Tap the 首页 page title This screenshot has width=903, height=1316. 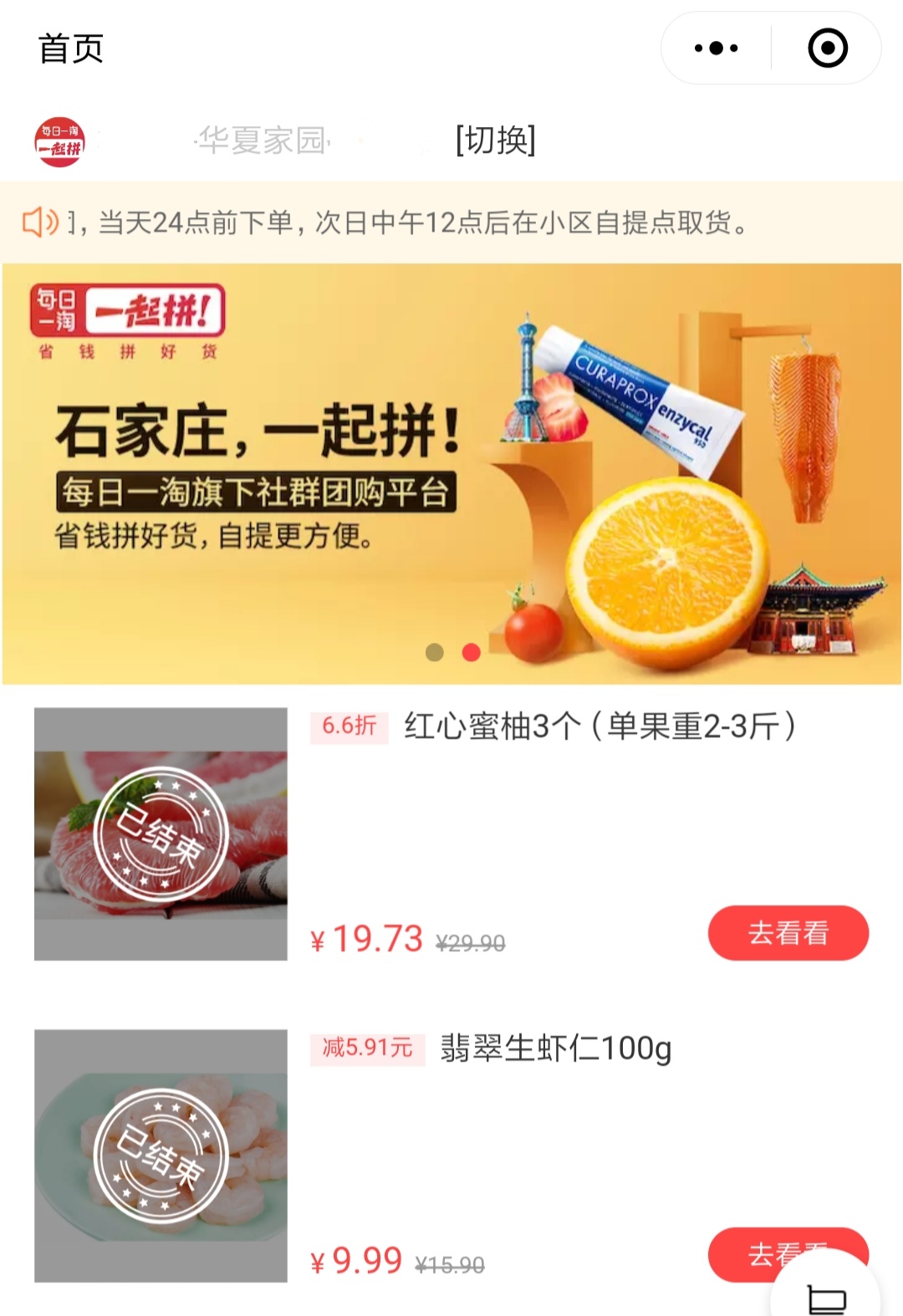pyautogui.click(x=70, y=48)
